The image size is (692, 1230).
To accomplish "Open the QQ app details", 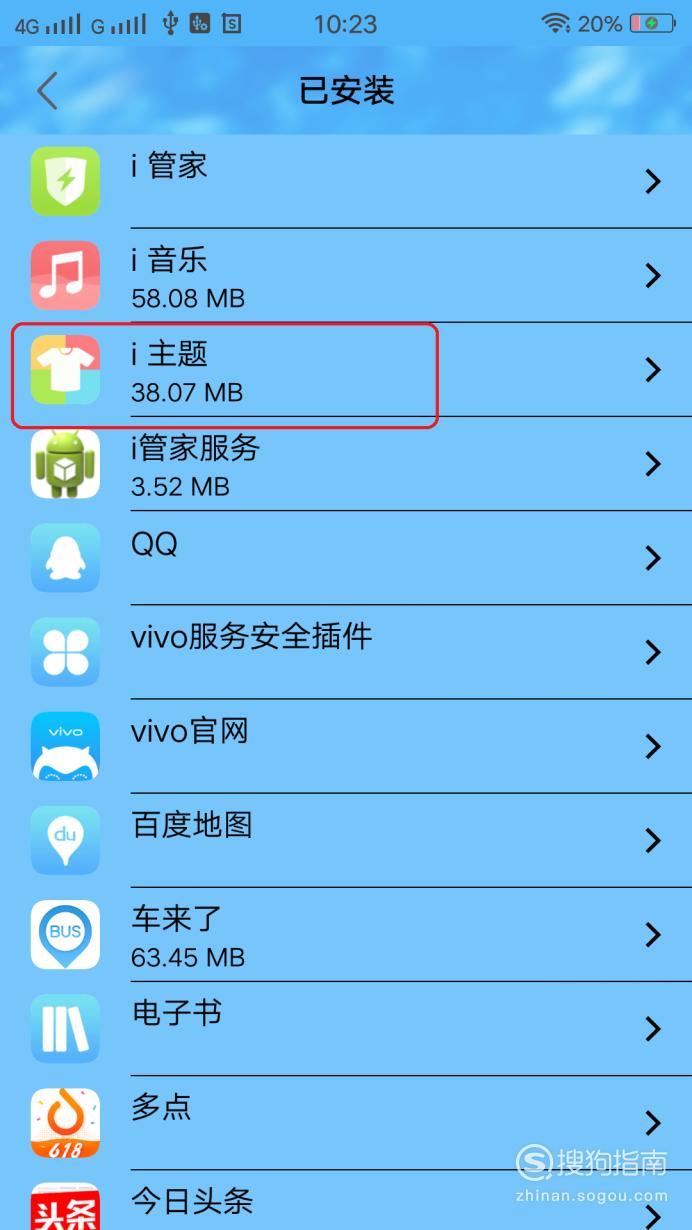I will (346, 557).
